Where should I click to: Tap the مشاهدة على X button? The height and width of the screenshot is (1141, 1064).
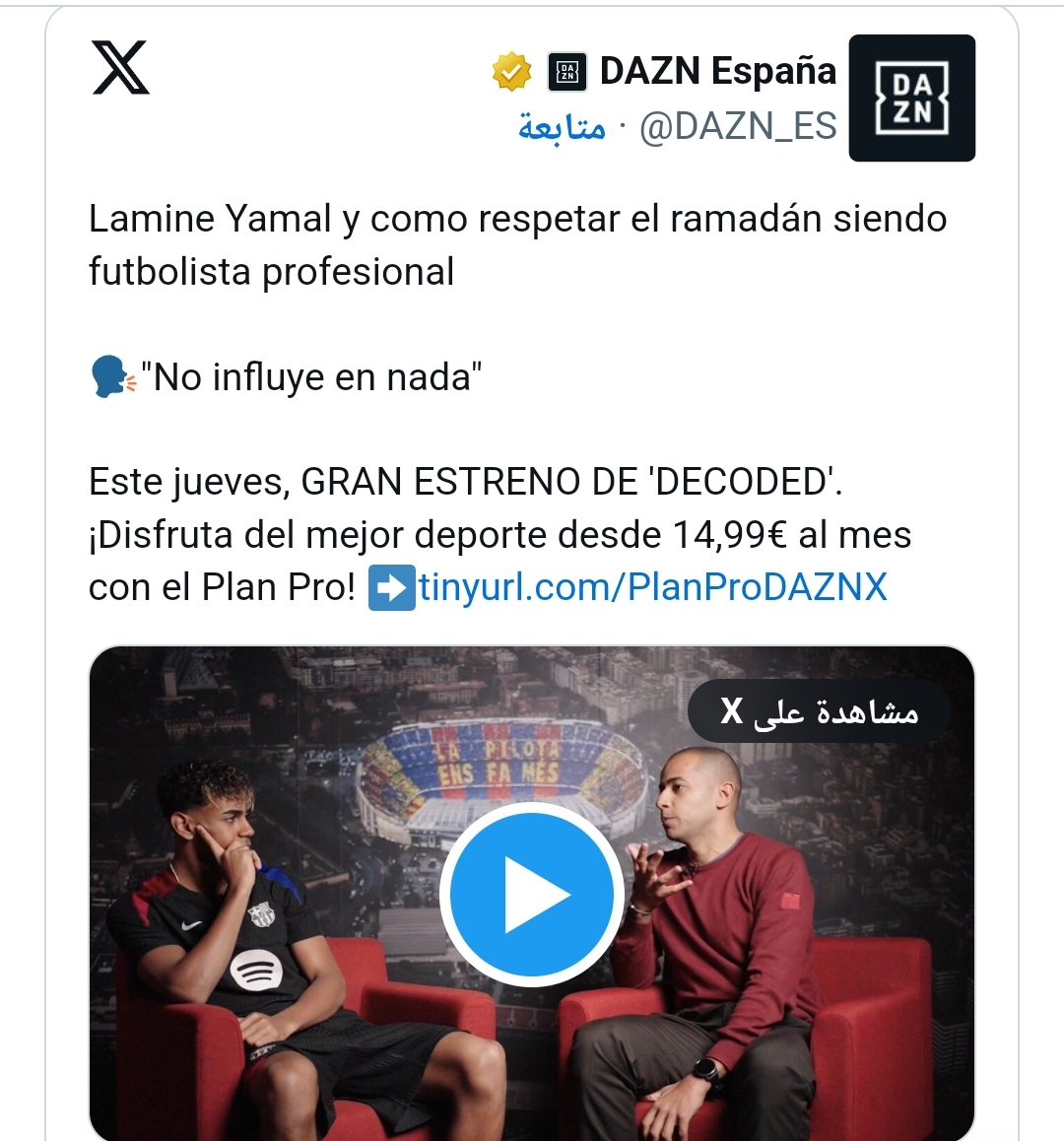point(819,711)
